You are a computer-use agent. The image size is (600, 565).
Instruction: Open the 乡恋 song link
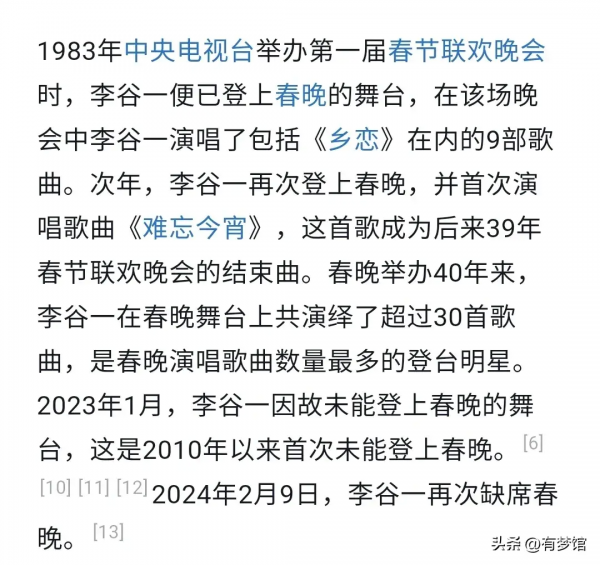click(x=355, y=141)
